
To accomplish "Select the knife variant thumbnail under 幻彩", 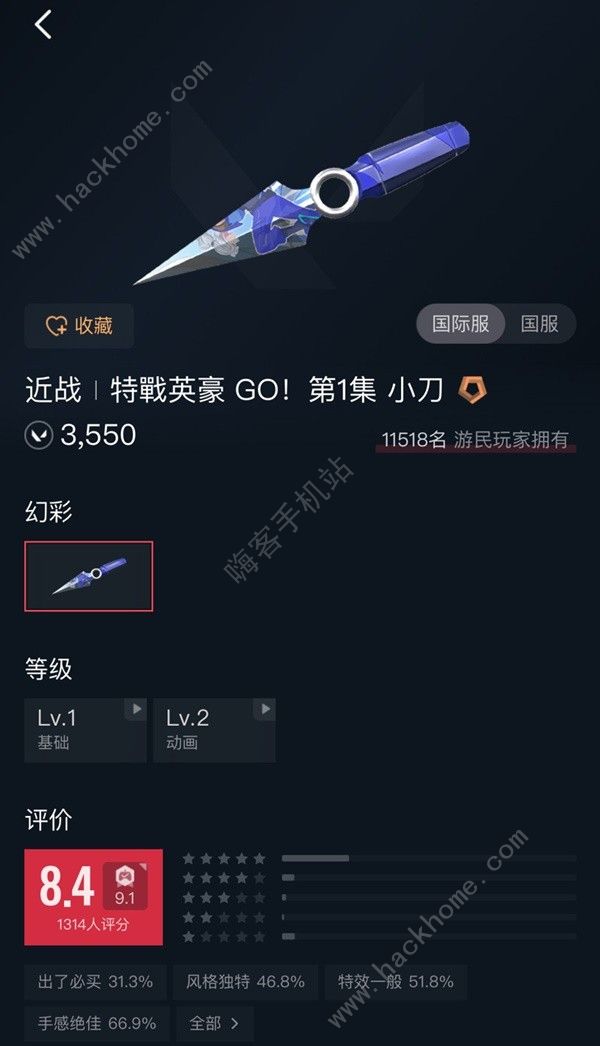I will (x=89, y=576).
